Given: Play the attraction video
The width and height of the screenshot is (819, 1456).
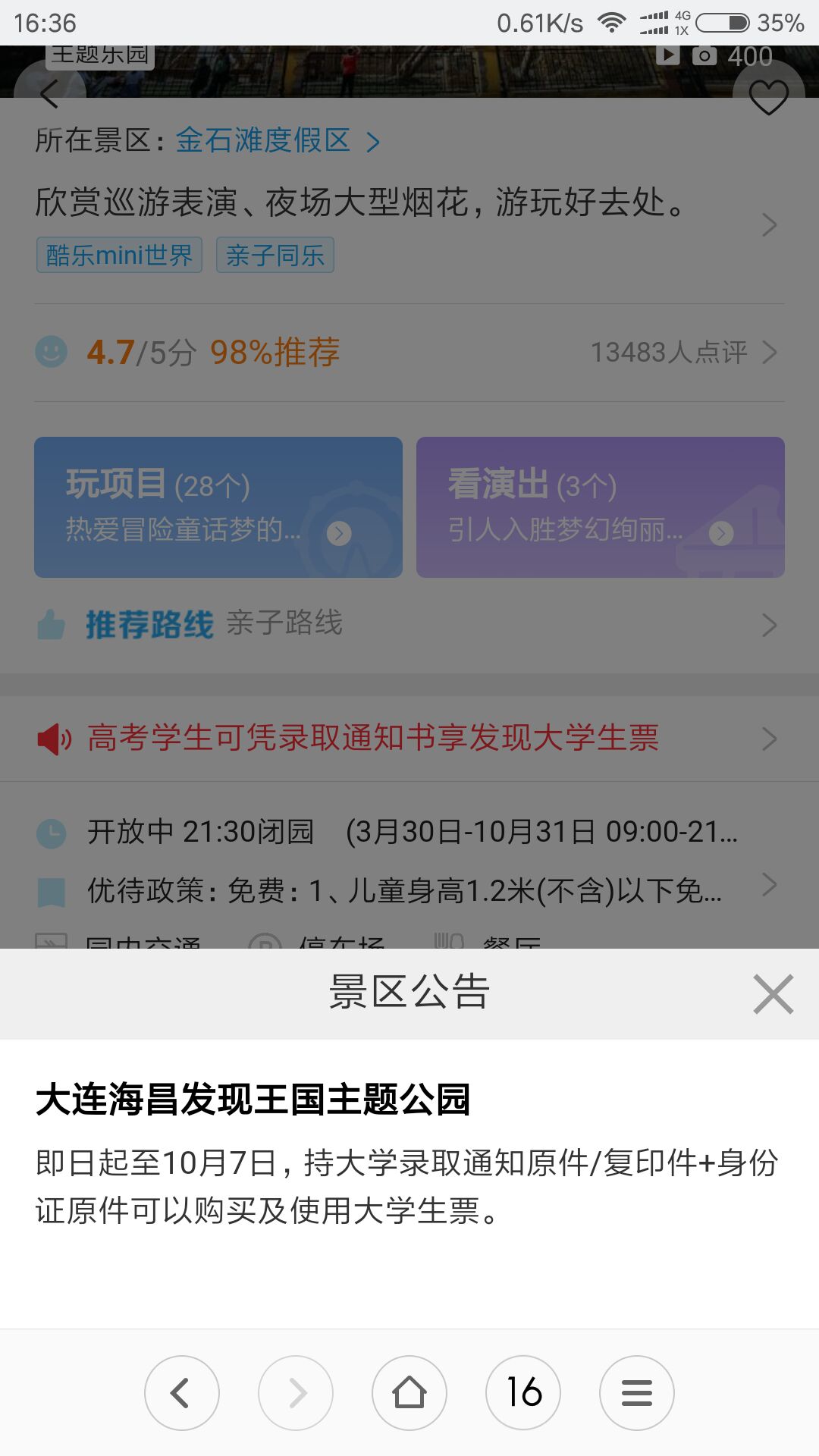Looking at the screenshot, I should pos(667,55).
